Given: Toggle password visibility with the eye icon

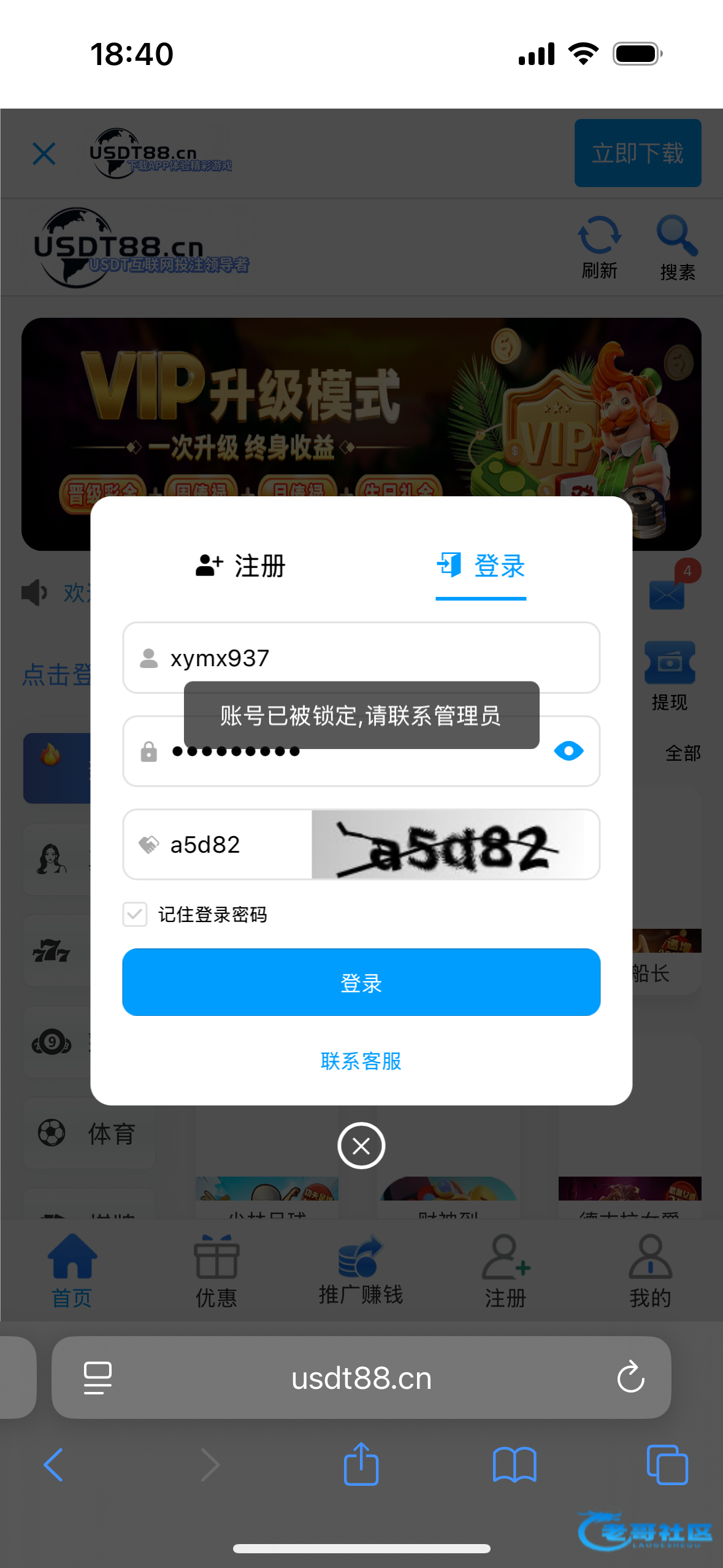Looking at the screenshot, I should pos(568,751).
